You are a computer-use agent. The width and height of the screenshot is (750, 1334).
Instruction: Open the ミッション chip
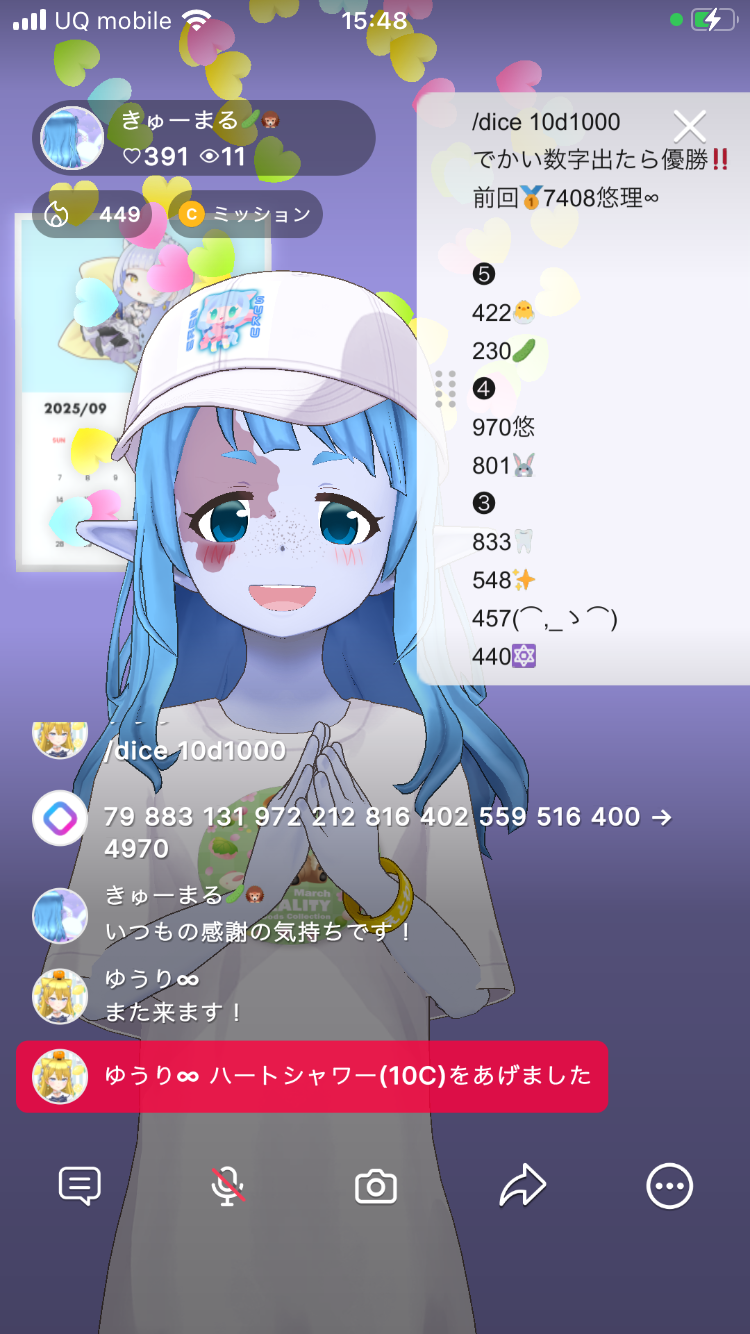pyautogui.click(x=246, y=214)
